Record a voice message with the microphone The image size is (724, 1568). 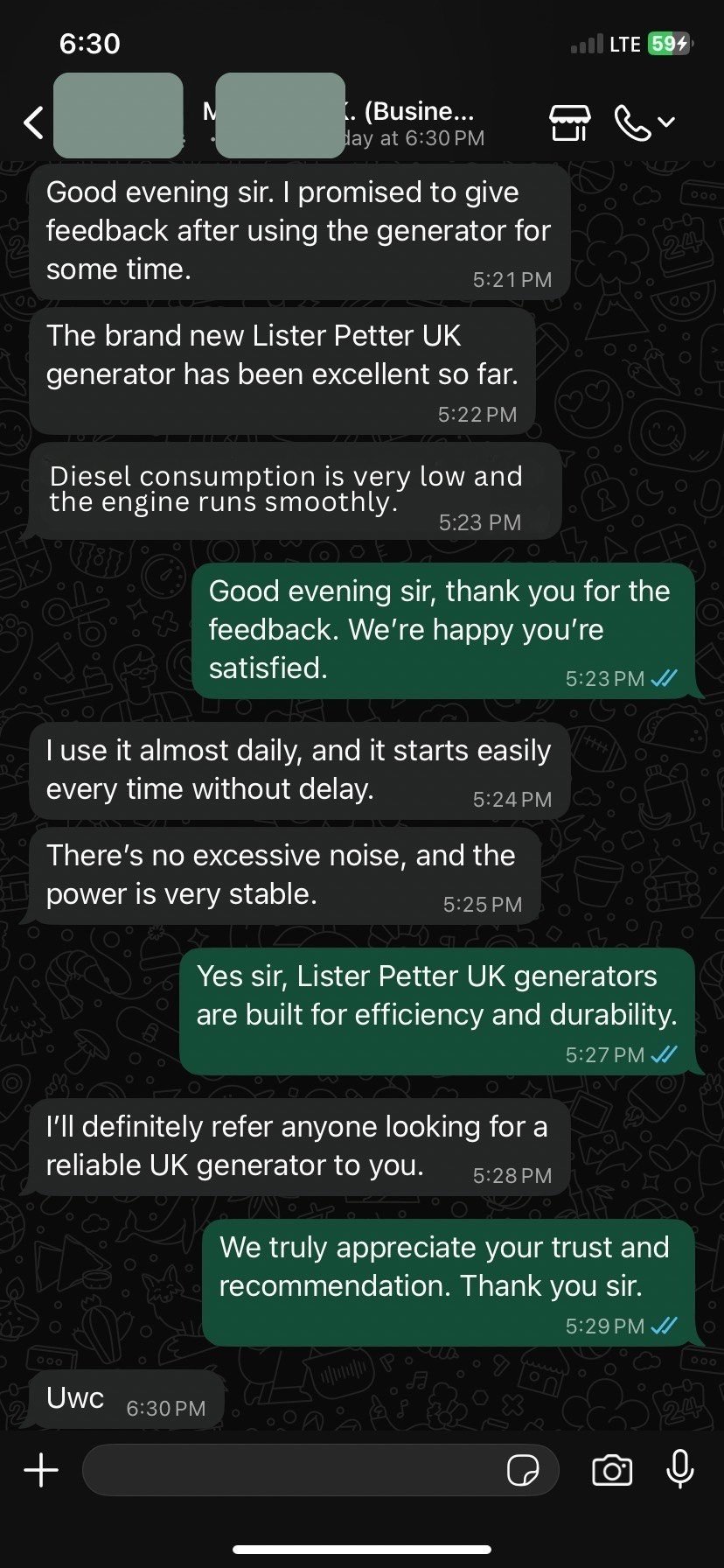coord(680,1470)
